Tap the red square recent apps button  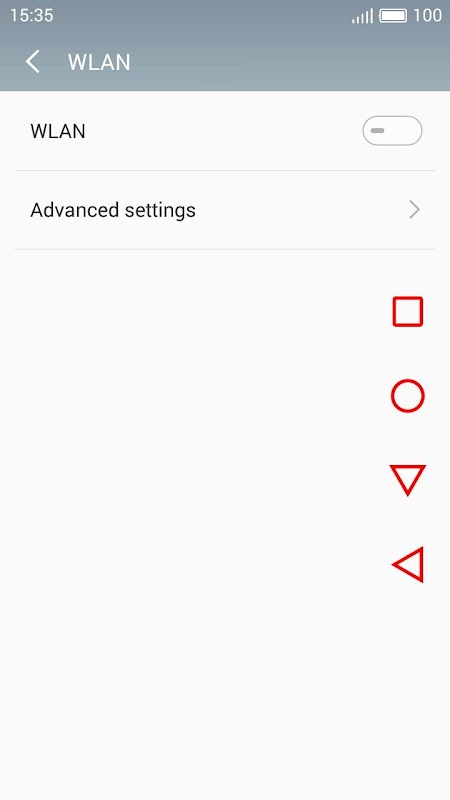[x=408, y=311]
